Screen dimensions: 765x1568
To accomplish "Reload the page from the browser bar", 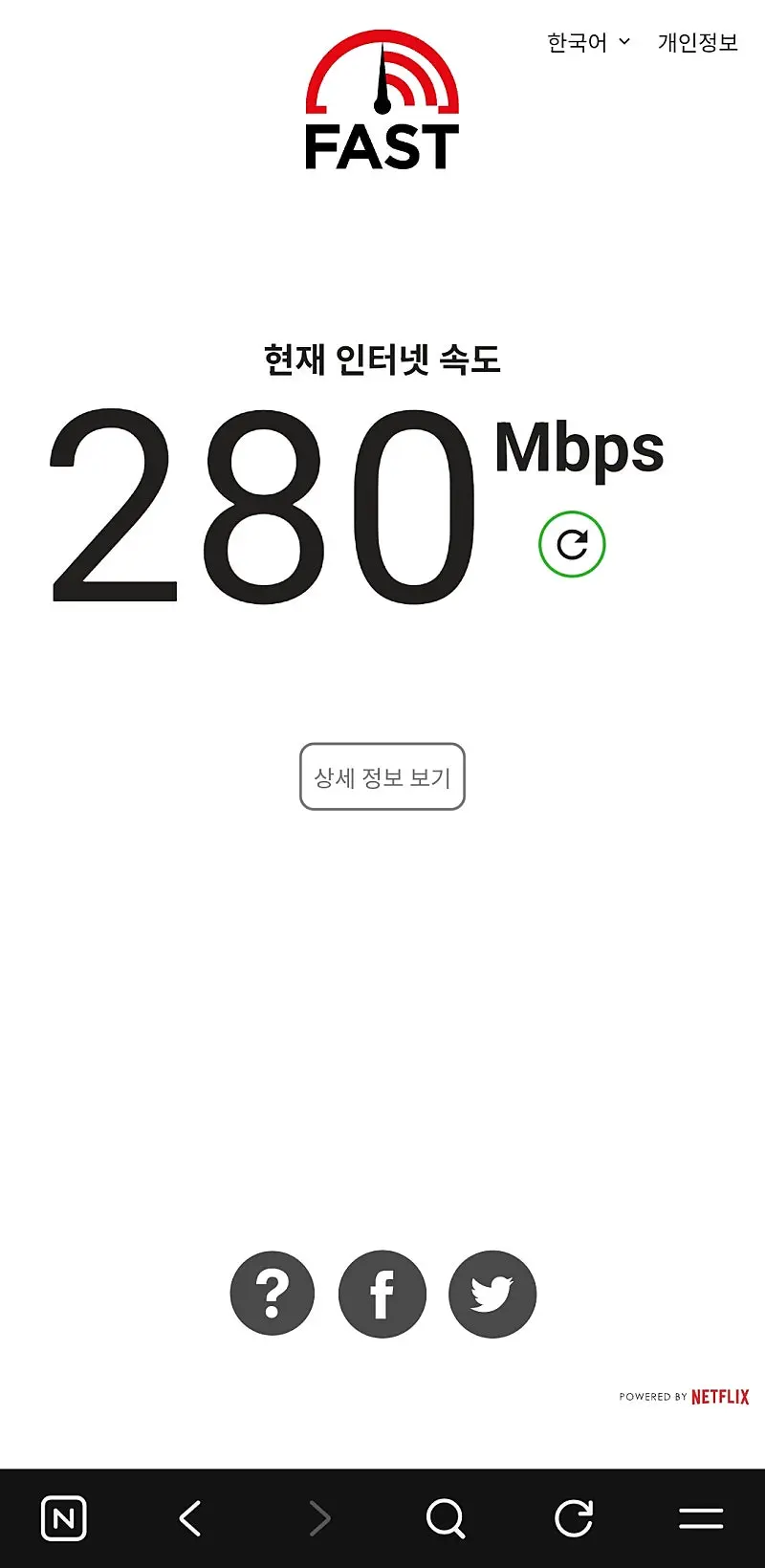I will click(x=574, y=1518).
